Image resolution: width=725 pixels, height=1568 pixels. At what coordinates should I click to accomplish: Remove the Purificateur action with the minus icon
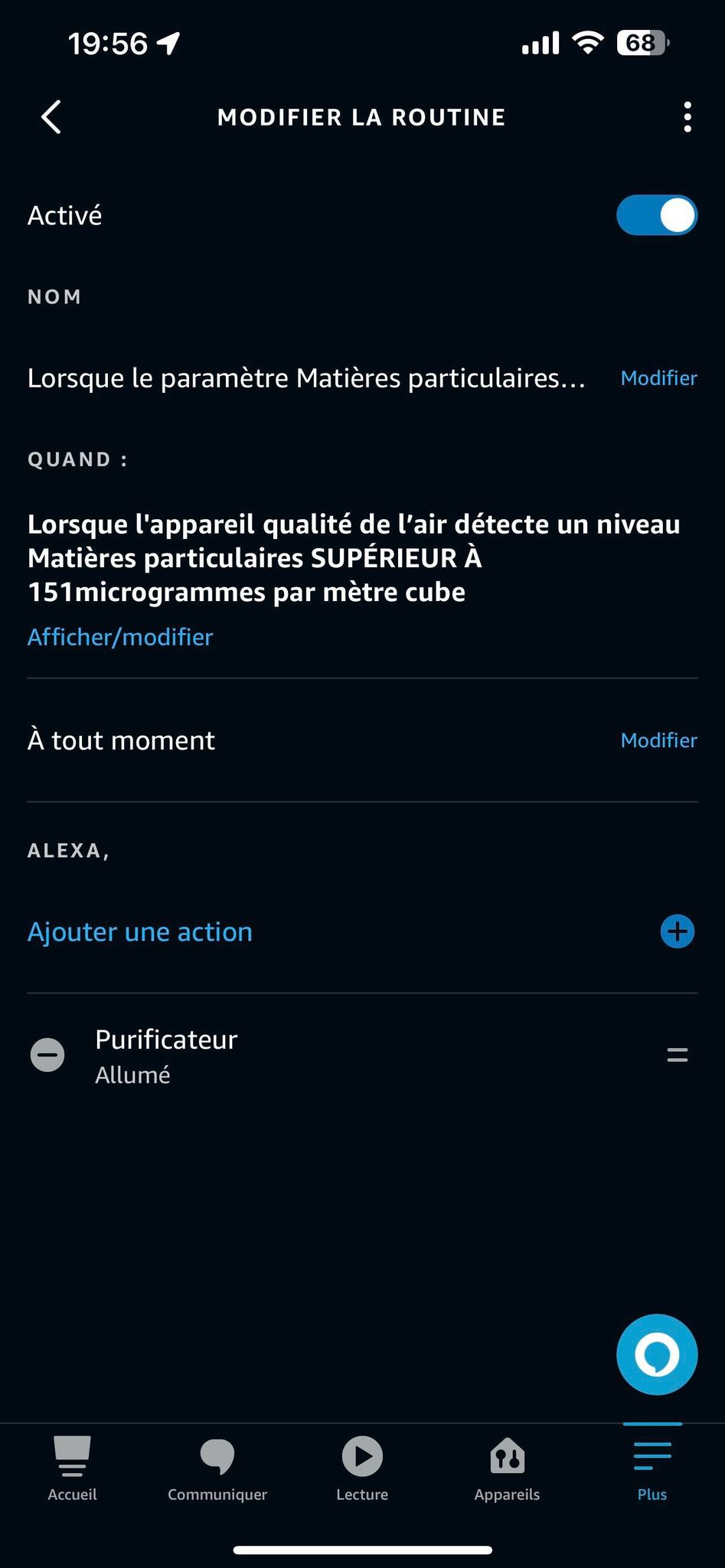[47, 1055]
